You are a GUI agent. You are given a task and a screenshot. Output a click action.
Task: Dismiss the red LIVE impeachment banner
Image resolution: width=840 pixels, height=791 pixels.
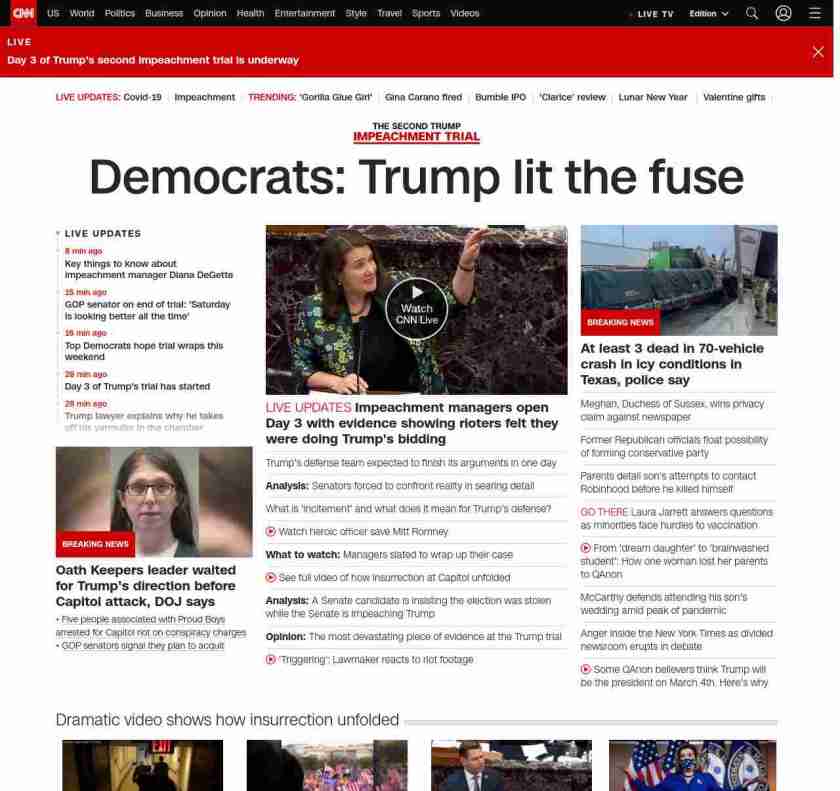tap(818, 52)
